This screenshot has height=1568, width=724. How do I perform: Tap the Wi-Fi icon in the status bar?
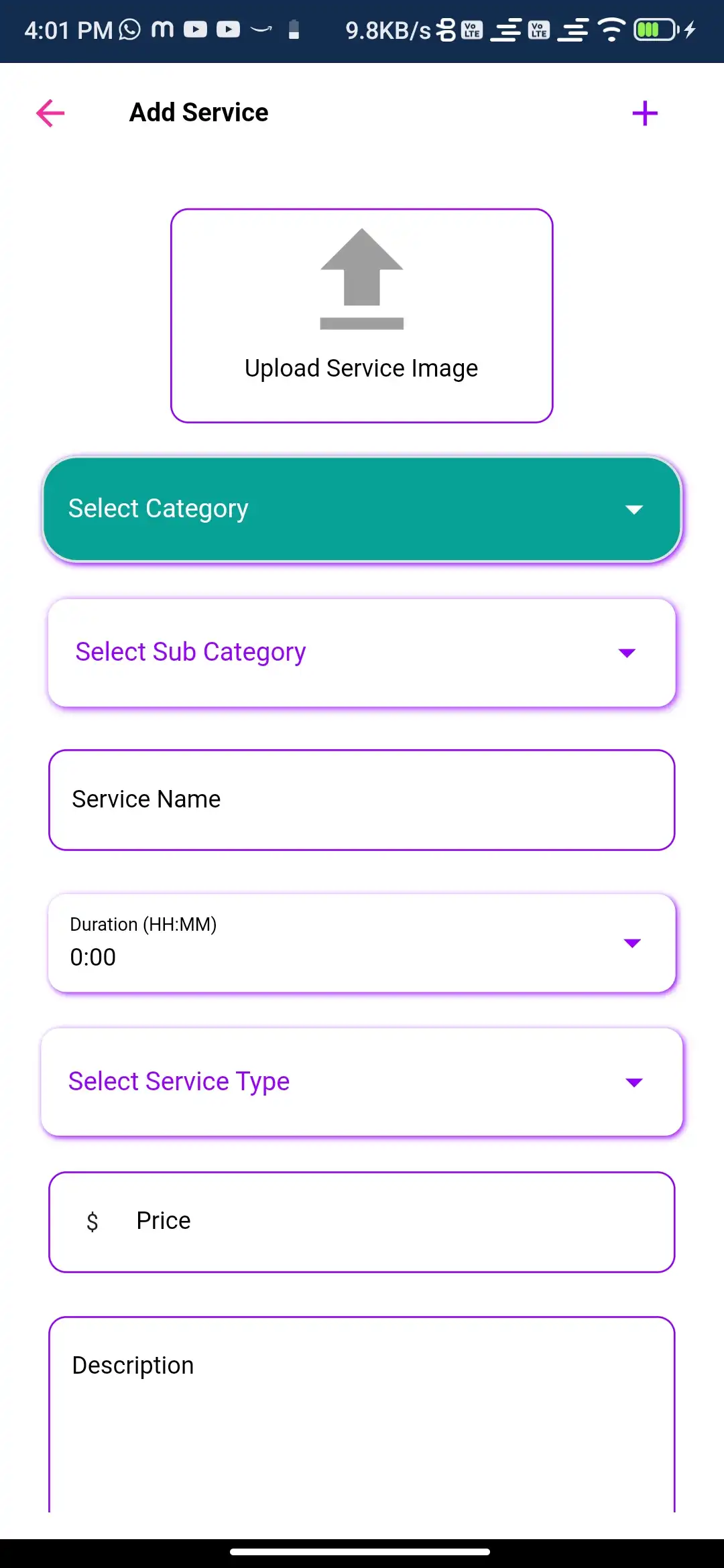(x=611, y=30)
